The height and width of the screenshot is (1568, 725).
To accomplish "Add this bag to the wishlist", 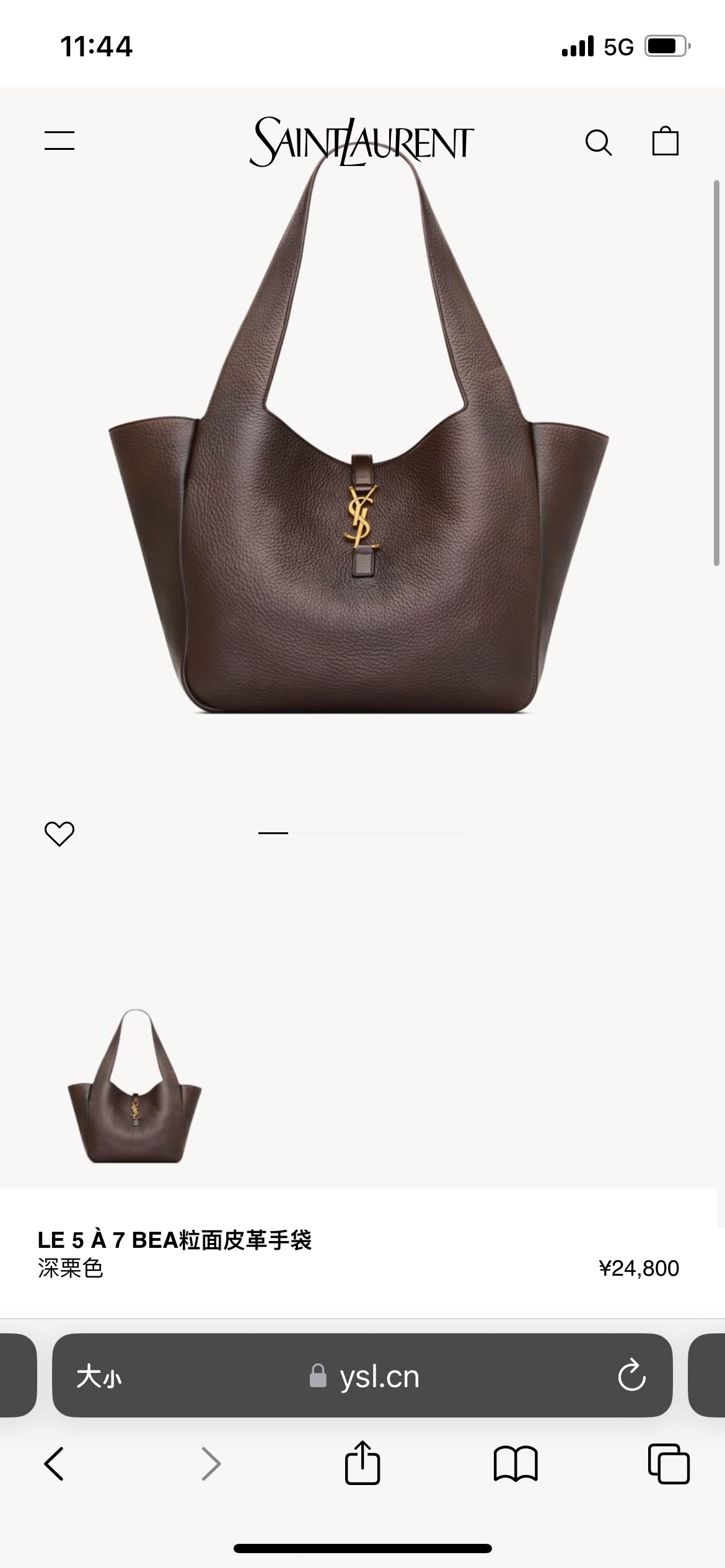I will [59, 834].
